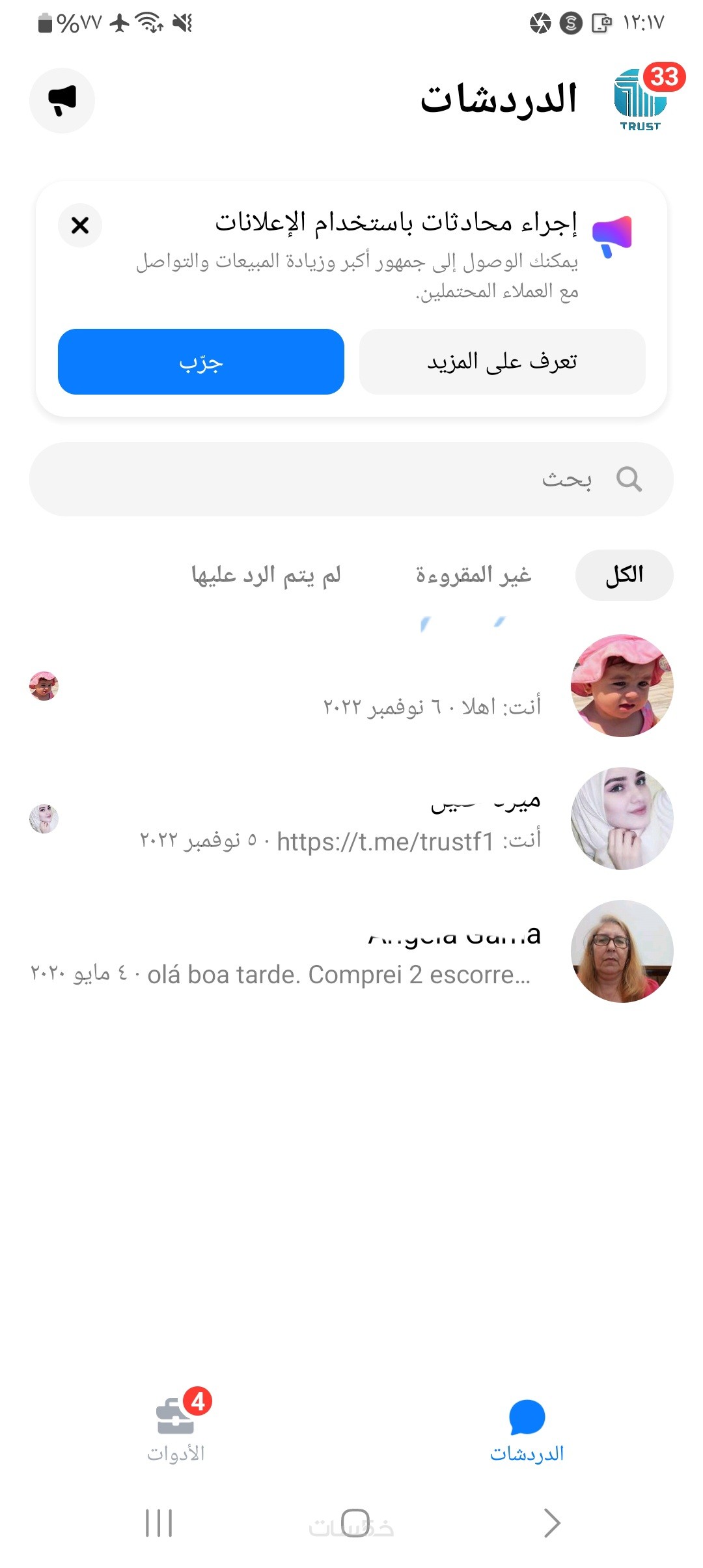The image size is (703, 1568).
Task: Switch to غير المقروءة filter
Action: [x=474, y=575]
